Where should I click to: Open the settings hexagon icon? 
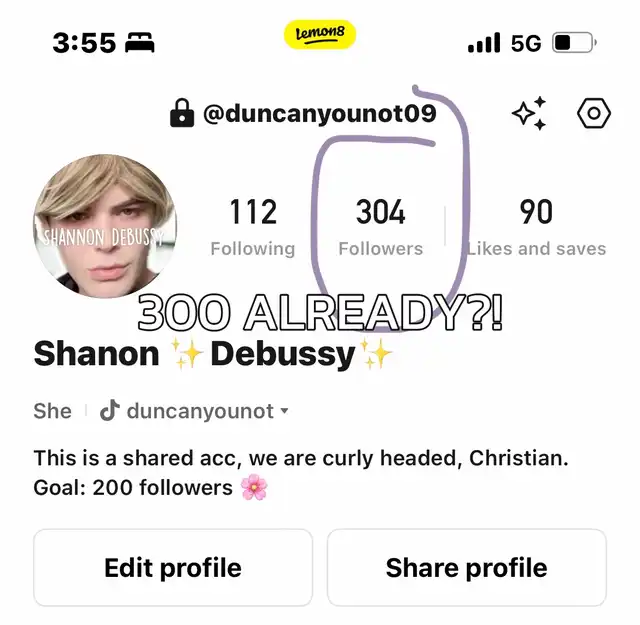tap(594, 114)
